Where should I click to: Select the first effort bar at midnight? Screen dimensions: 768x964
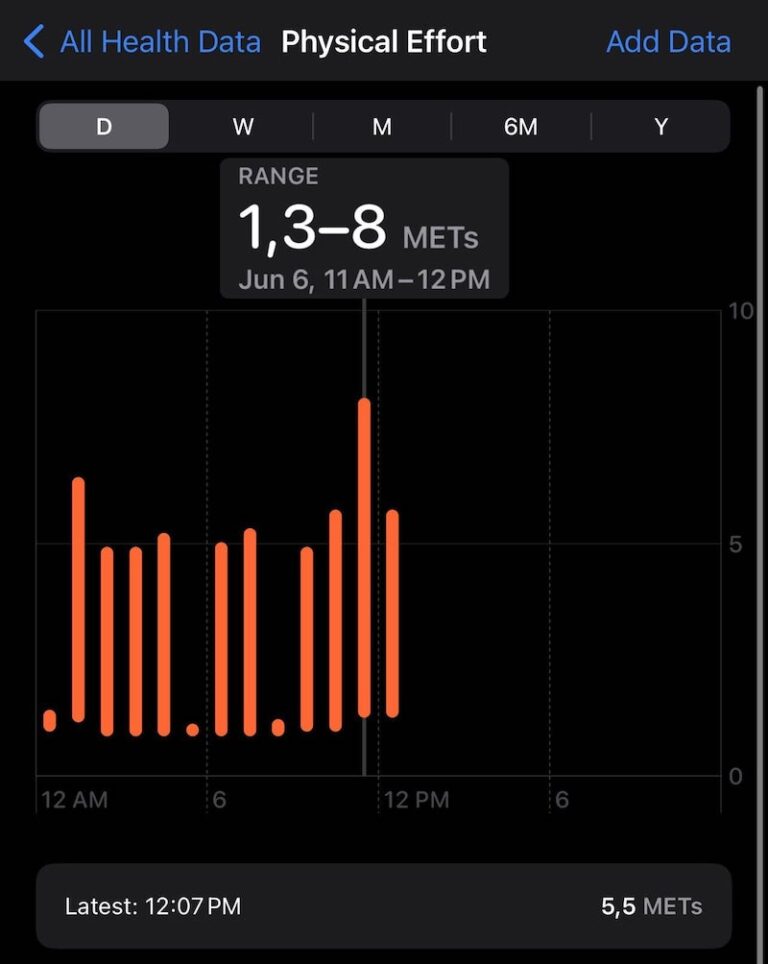pyautogui.click(x=48, y=718)
